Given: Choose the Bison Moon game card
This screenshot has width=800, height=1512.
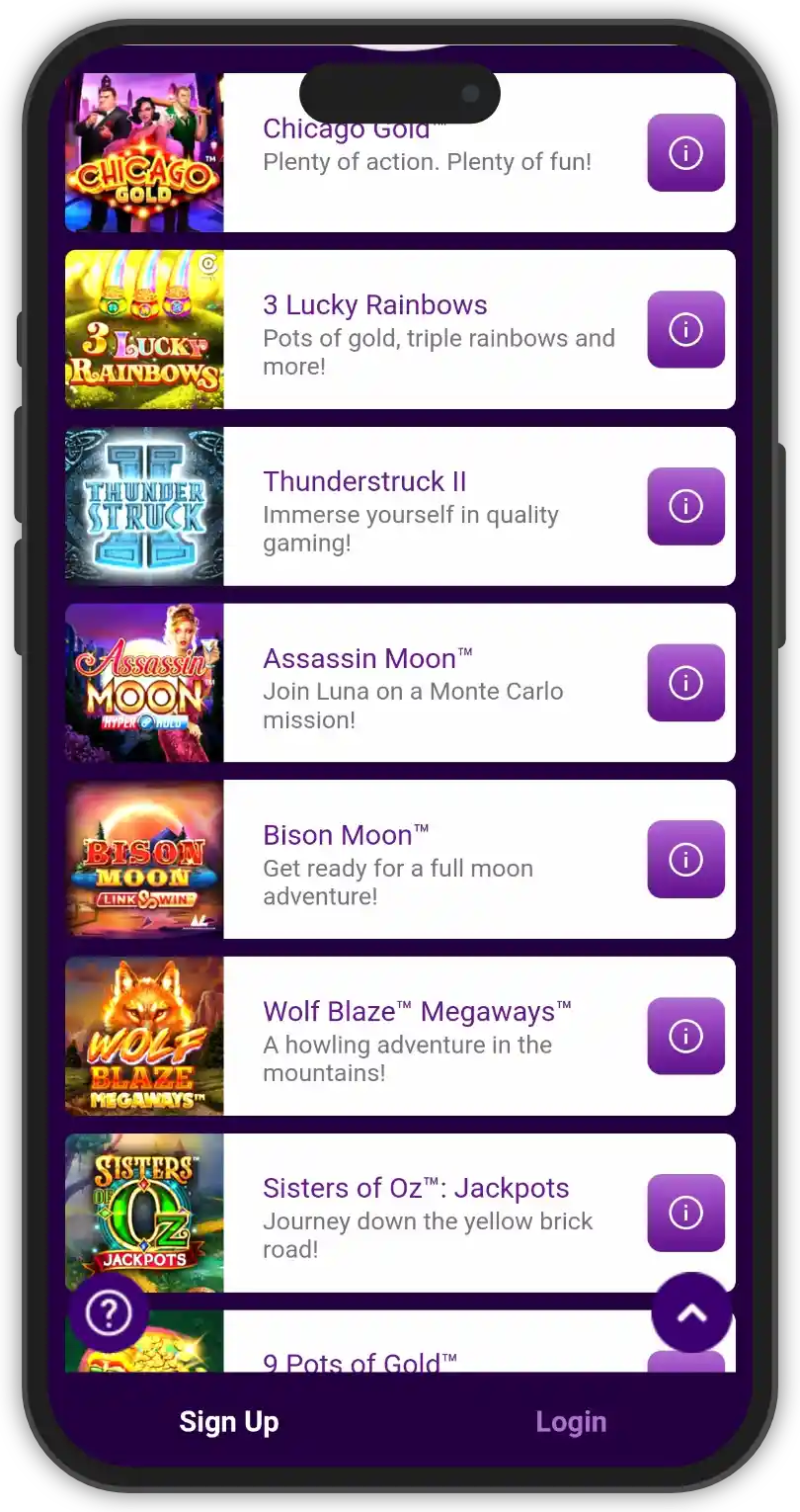Looking at the screenshot, I should (144, 859).
